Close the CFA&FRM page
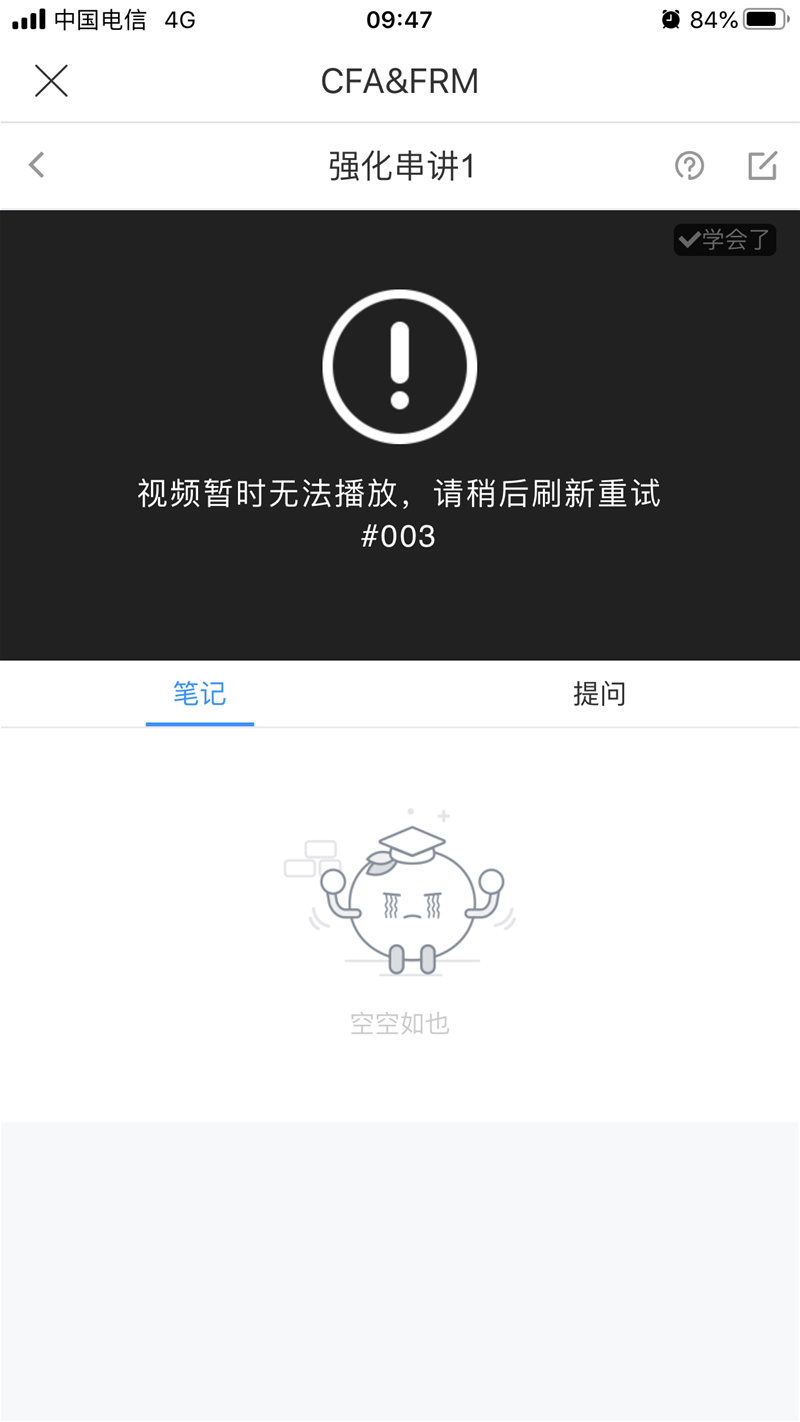 pos(51,80)
